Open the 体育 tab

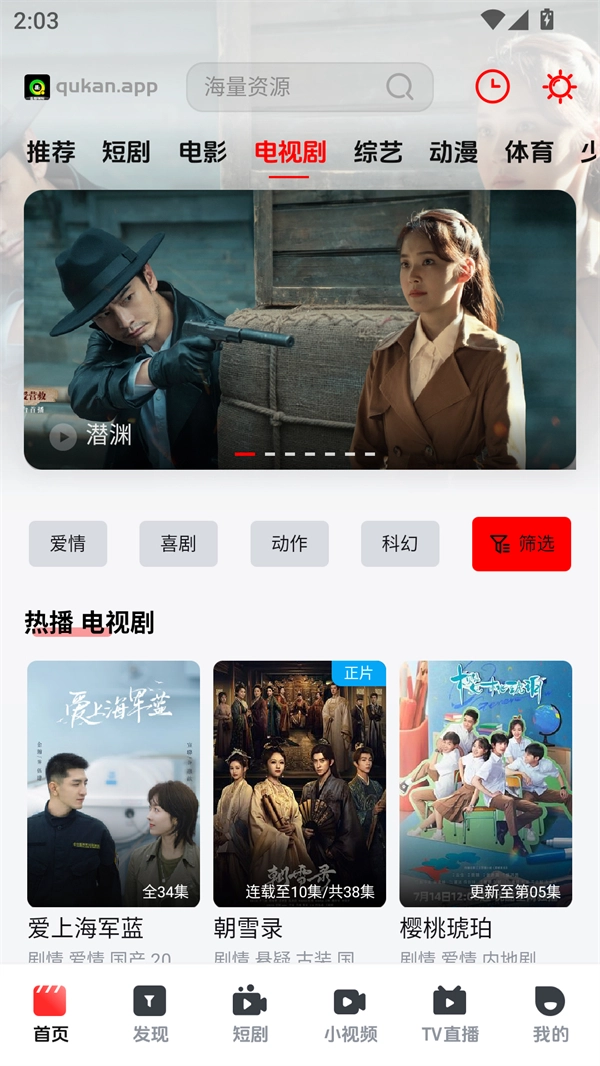529,152
